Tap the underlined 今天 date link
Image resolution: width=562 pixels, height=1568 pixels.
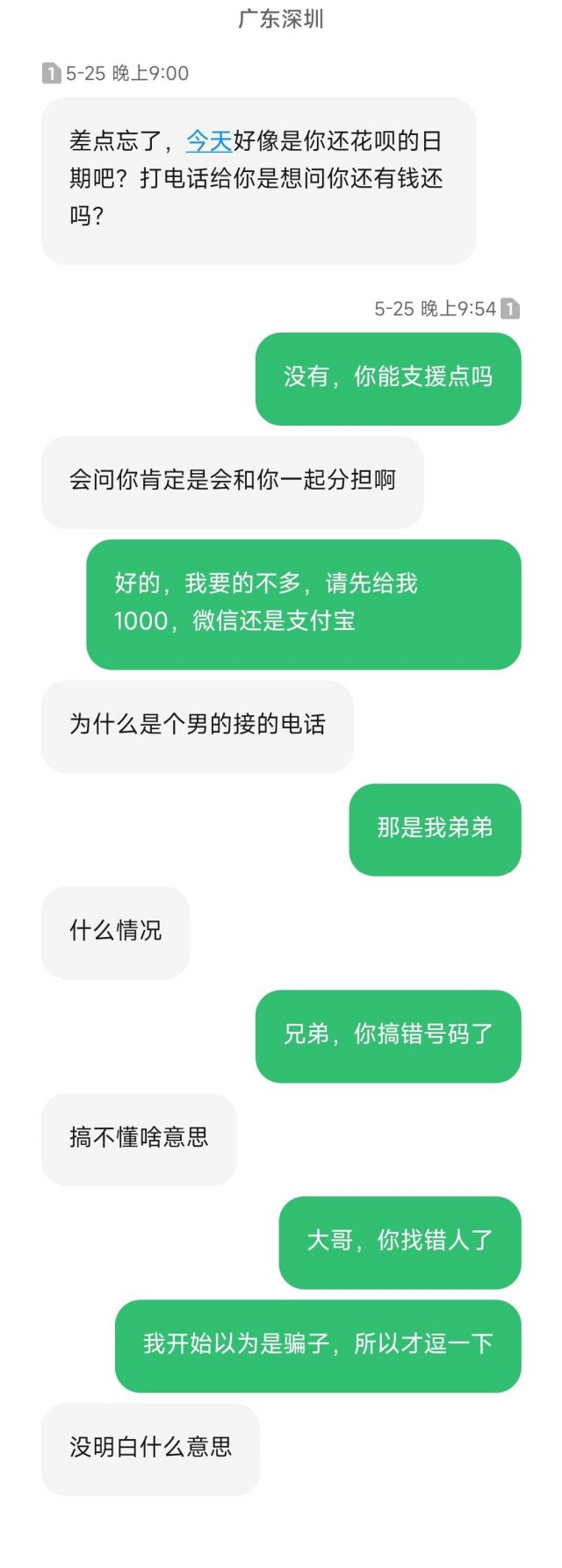(x=209, y=141)
